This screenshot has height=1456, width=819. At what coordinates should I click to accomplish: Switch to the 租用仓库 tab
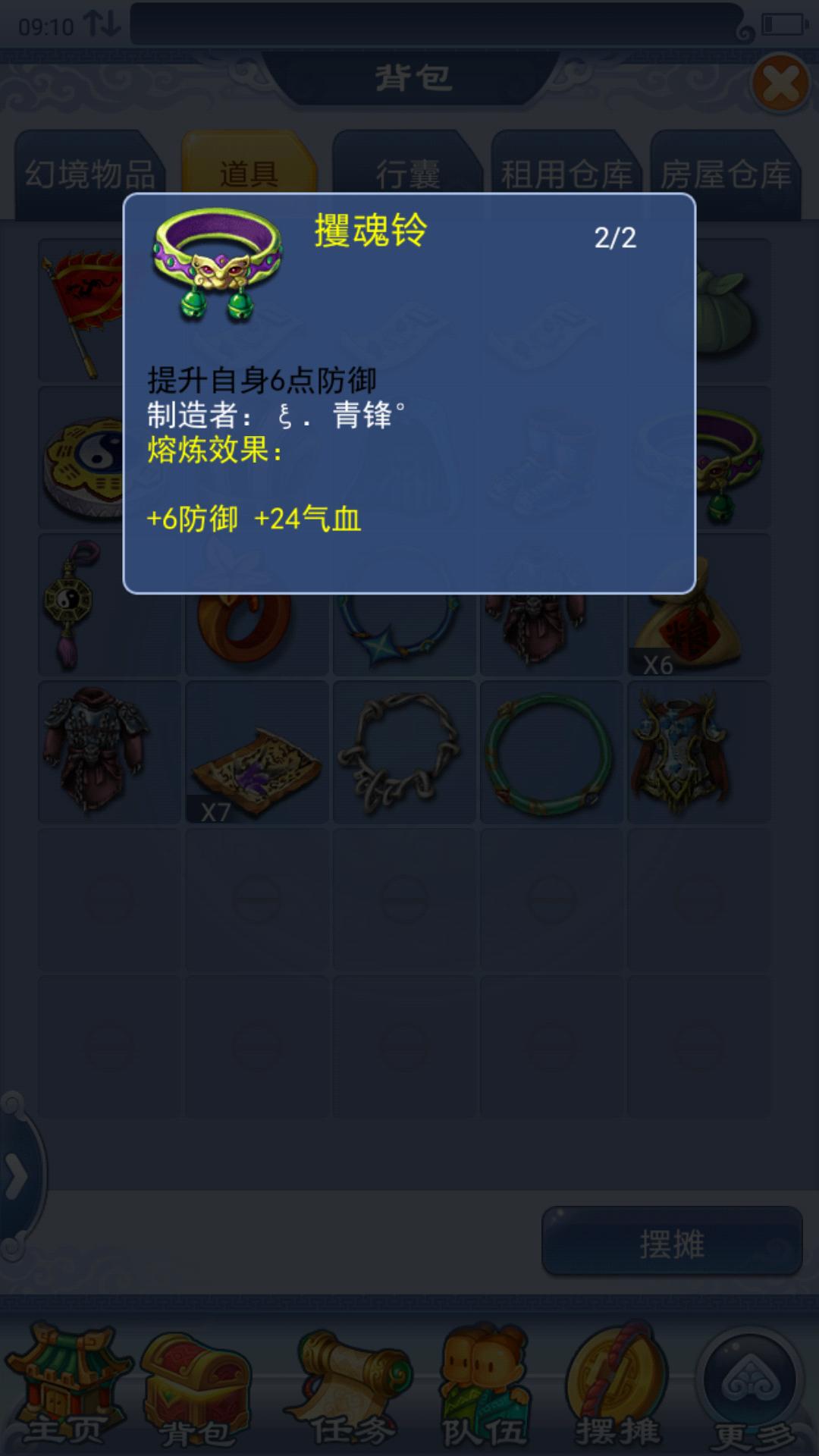click(566, 174)
